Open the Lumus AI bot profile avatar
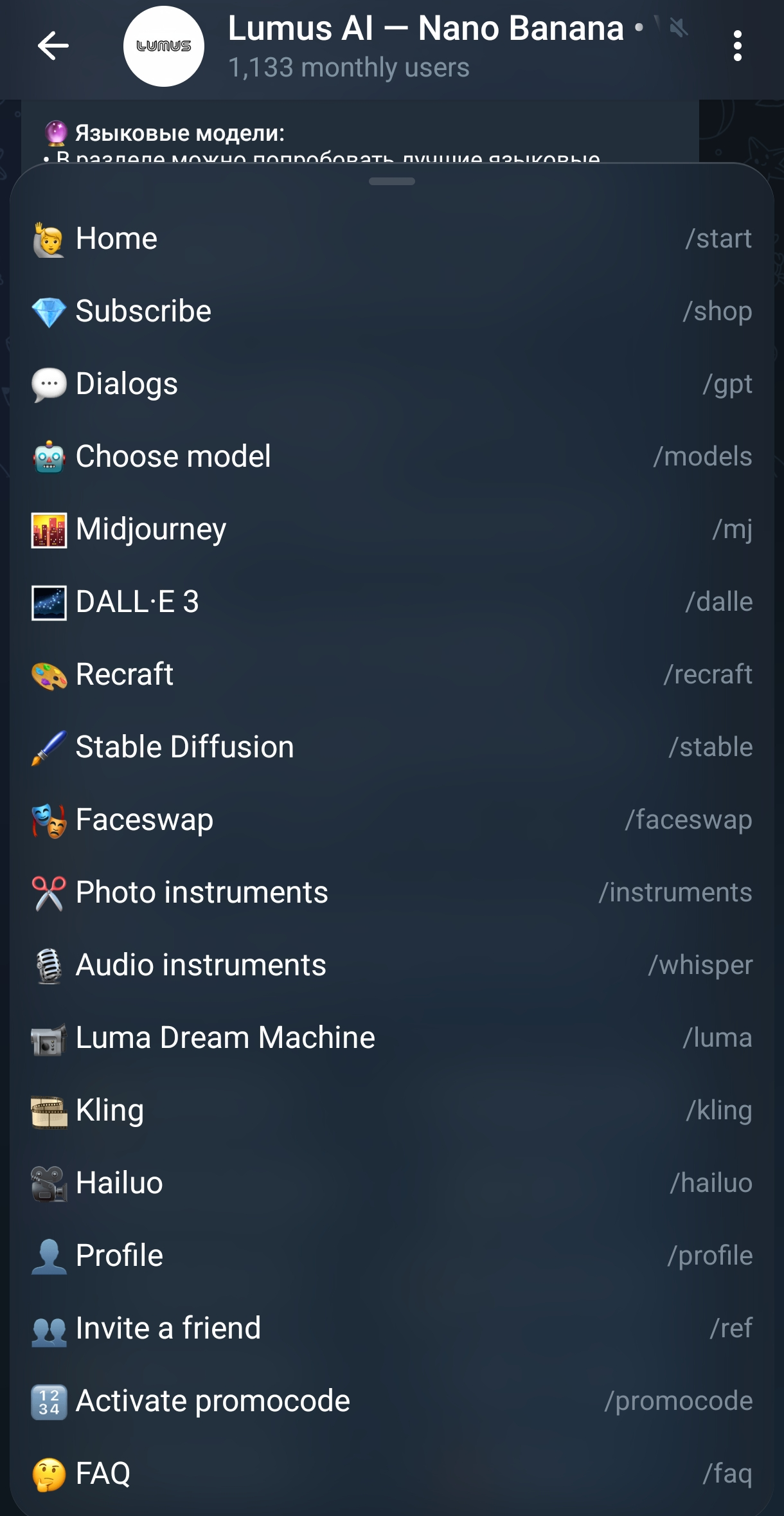784x1516 pixels. pos(164,46)
